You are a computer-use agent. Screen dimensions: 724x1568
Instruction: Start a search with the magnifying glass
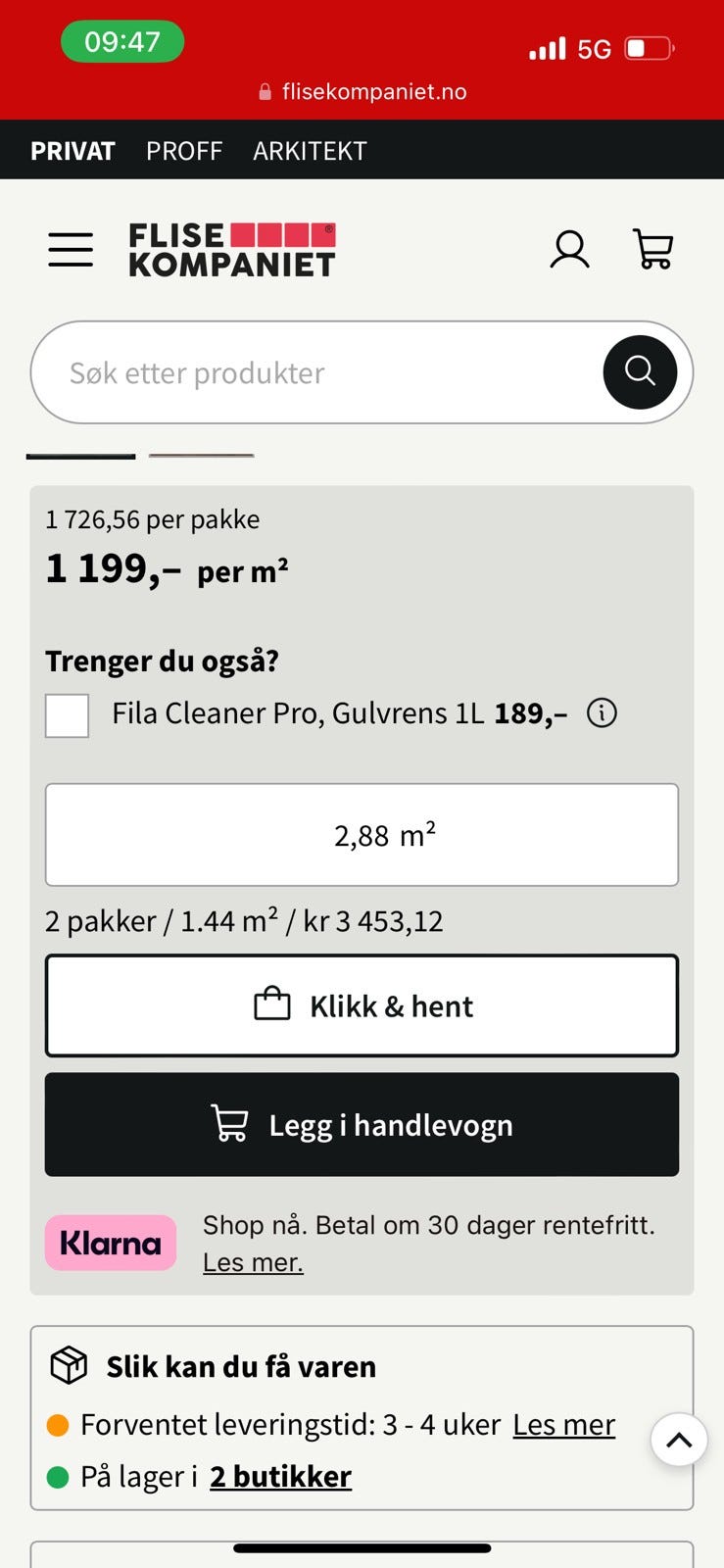[x=640, y=372]
